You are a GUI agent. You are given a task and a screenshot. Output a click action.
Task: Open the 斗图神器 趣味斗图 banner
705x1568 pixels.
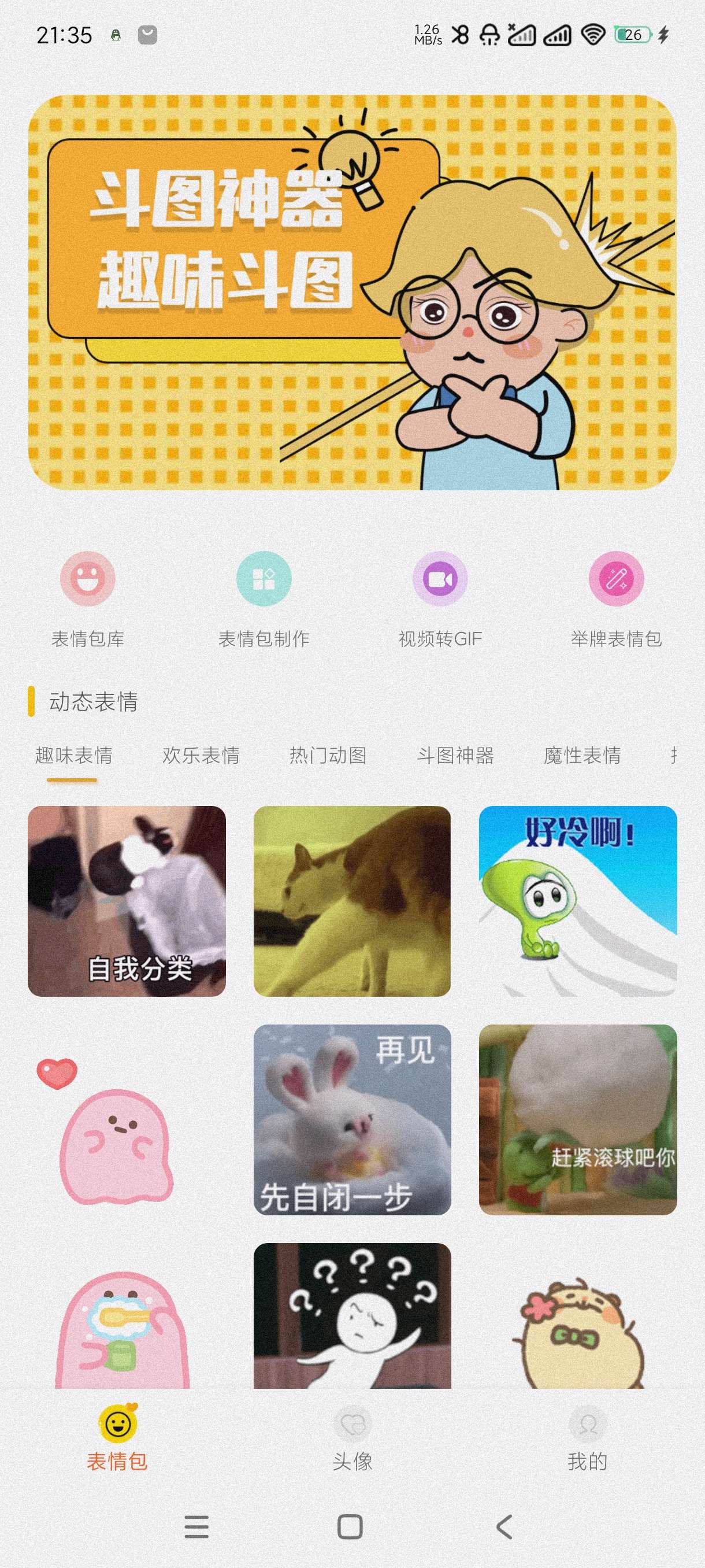(352, 292)
